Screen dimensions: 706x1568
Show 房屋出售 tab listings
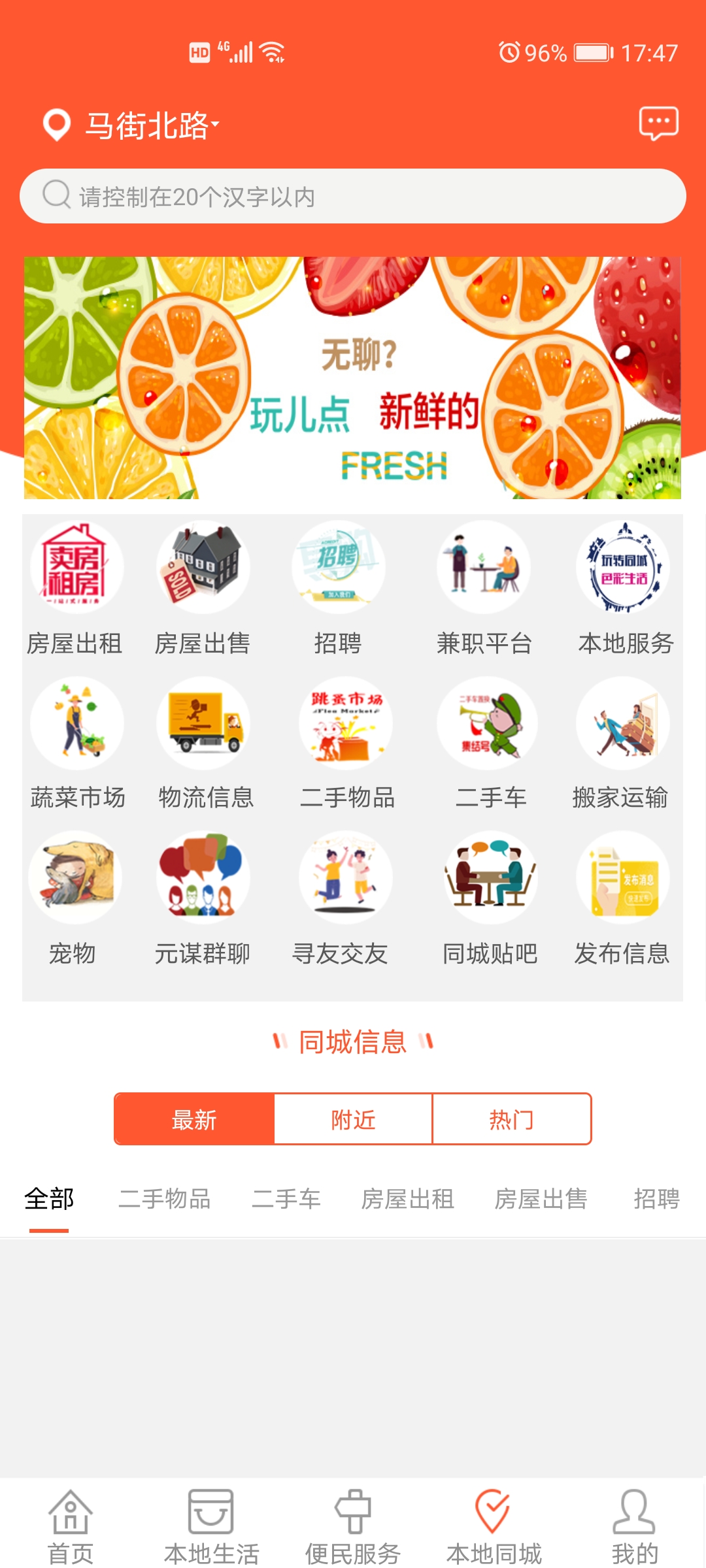tap(541, 1199)
